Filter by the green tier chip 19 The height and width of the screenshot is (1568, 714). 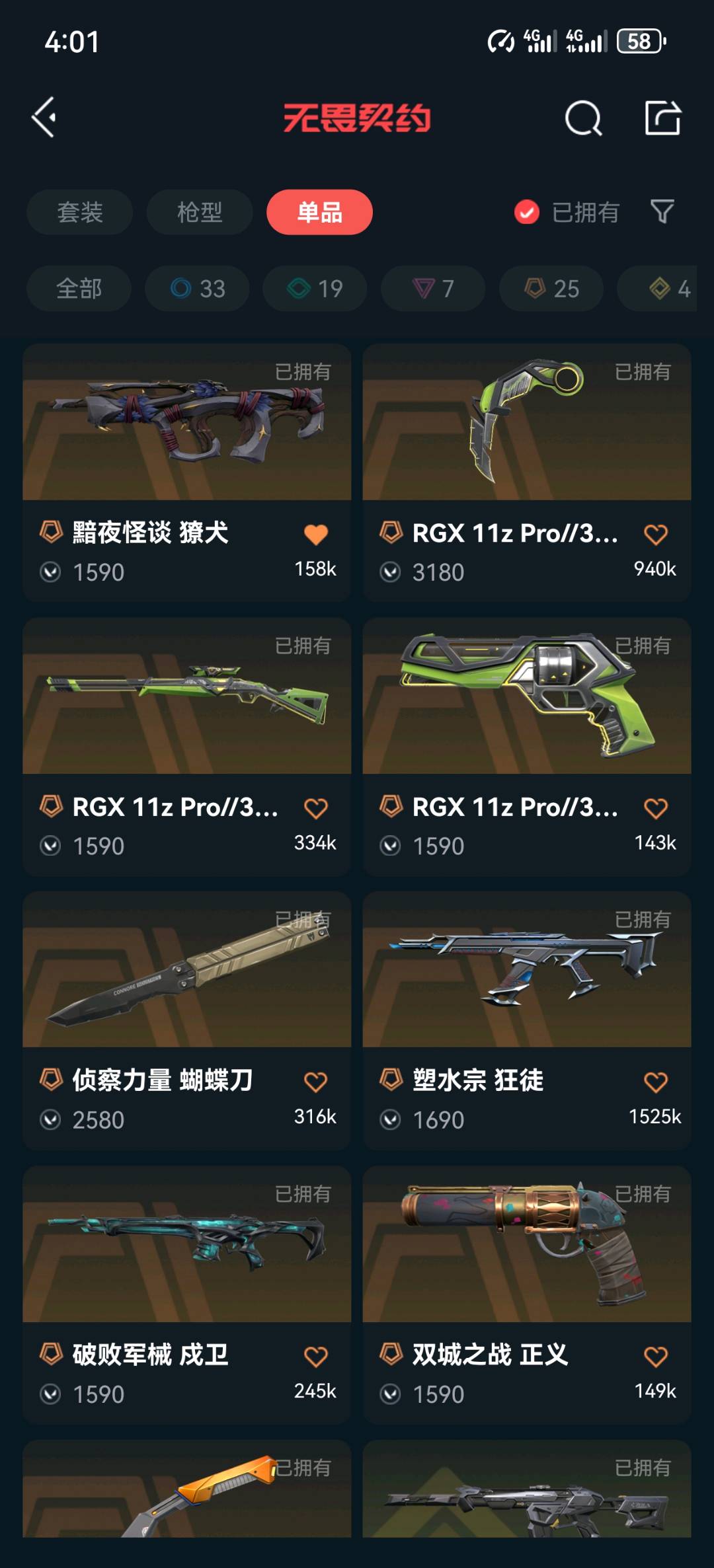click(315, 289)
